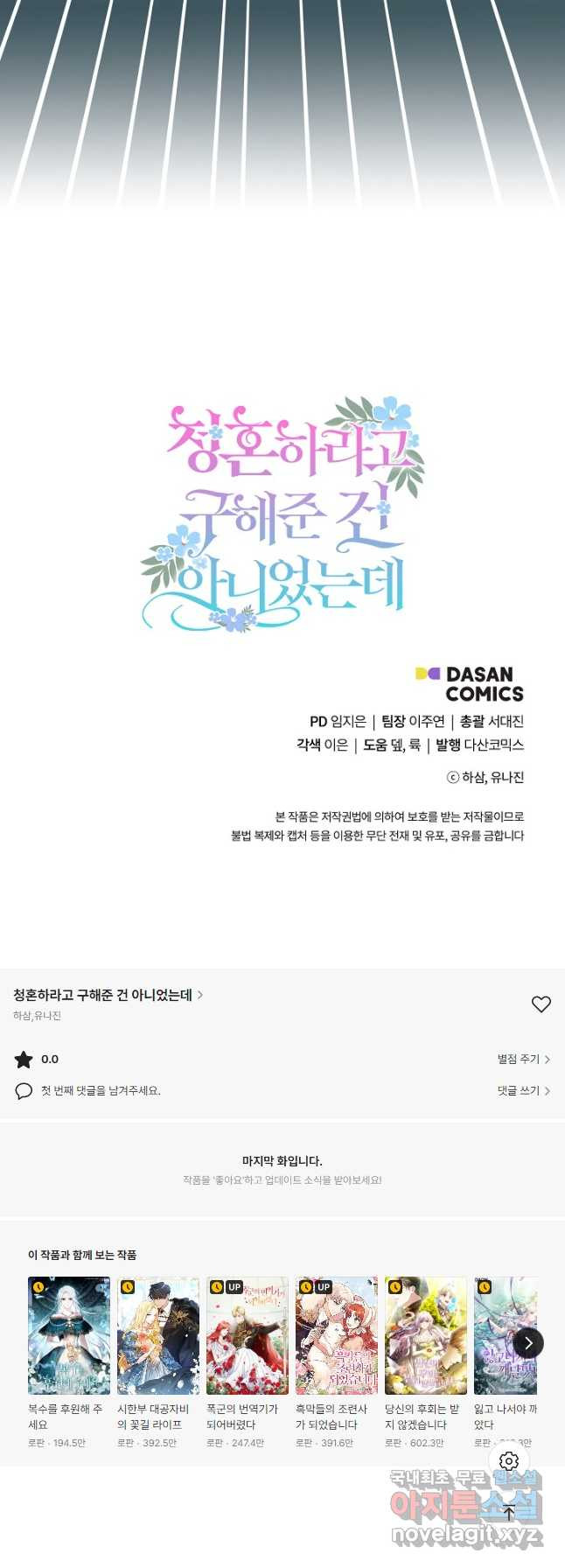Open the 폭군의 번역기가 되어버렸다 comic
This screenshot has width=565, height=1568.
pyautogui.click(x=248, y=1335)
